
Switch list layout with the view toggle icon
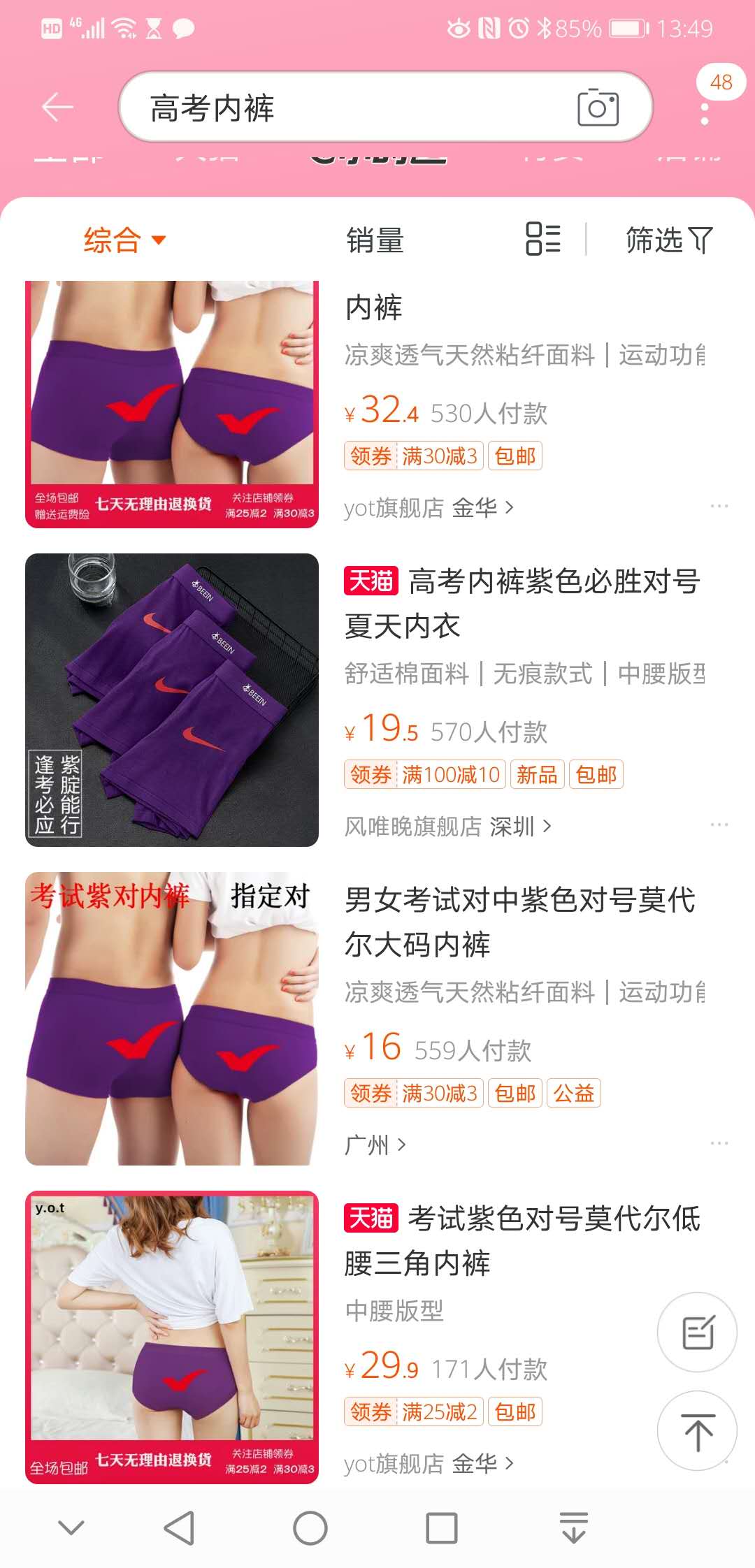pos(544,240)
